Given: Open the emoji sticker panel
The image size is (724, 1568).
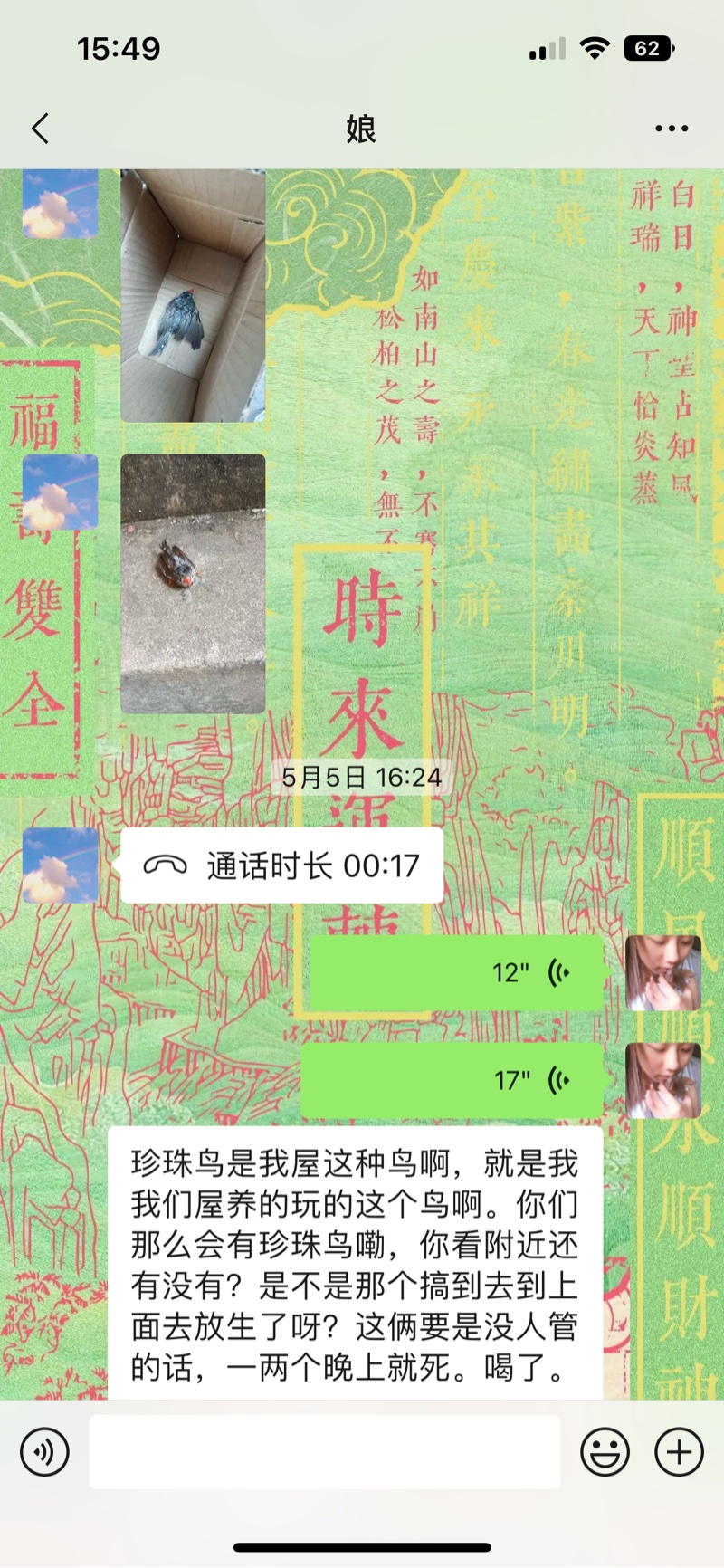Looking at the screenshot, I should 605,1452.
